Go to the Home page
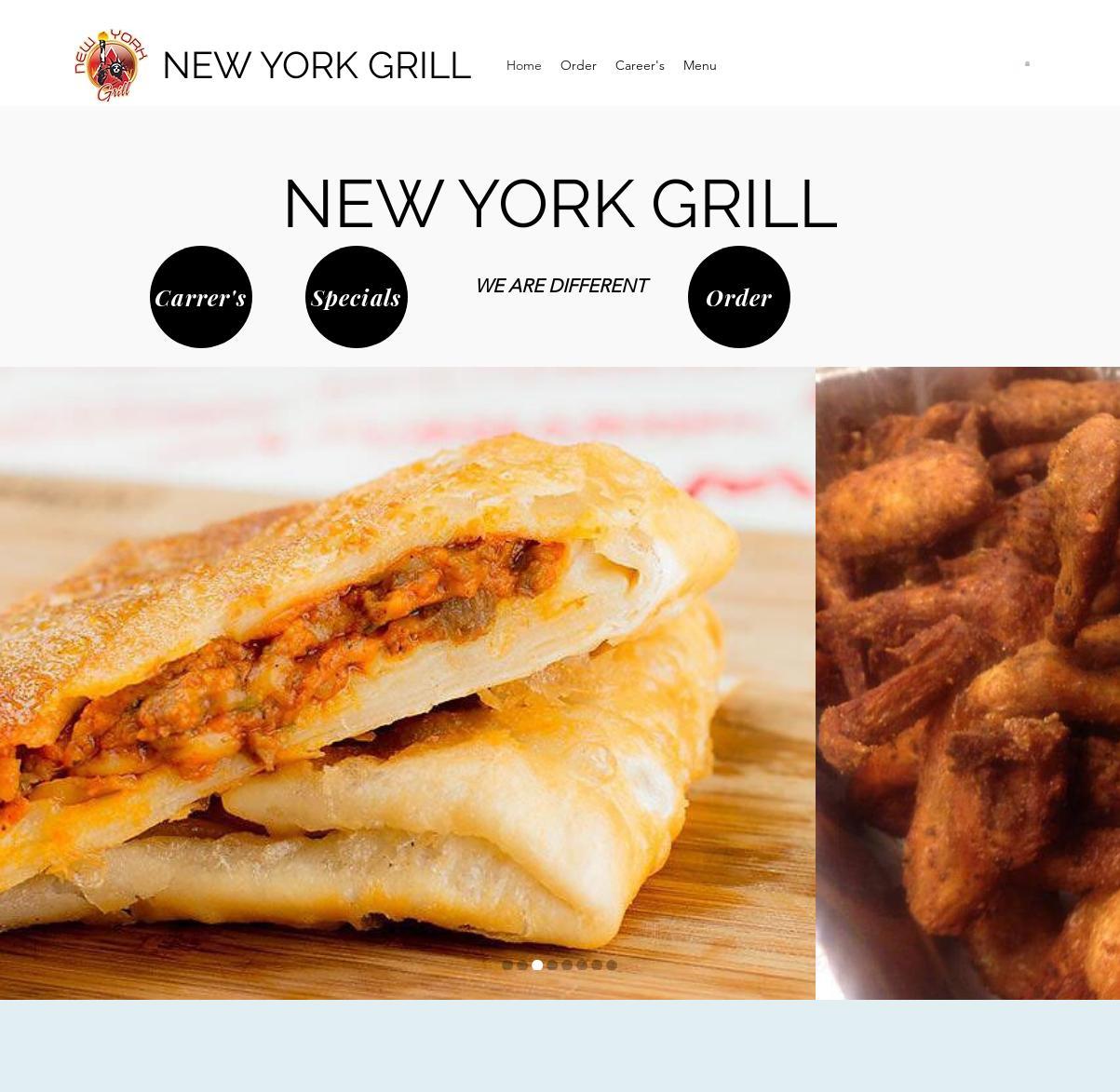 click(523, 65)
